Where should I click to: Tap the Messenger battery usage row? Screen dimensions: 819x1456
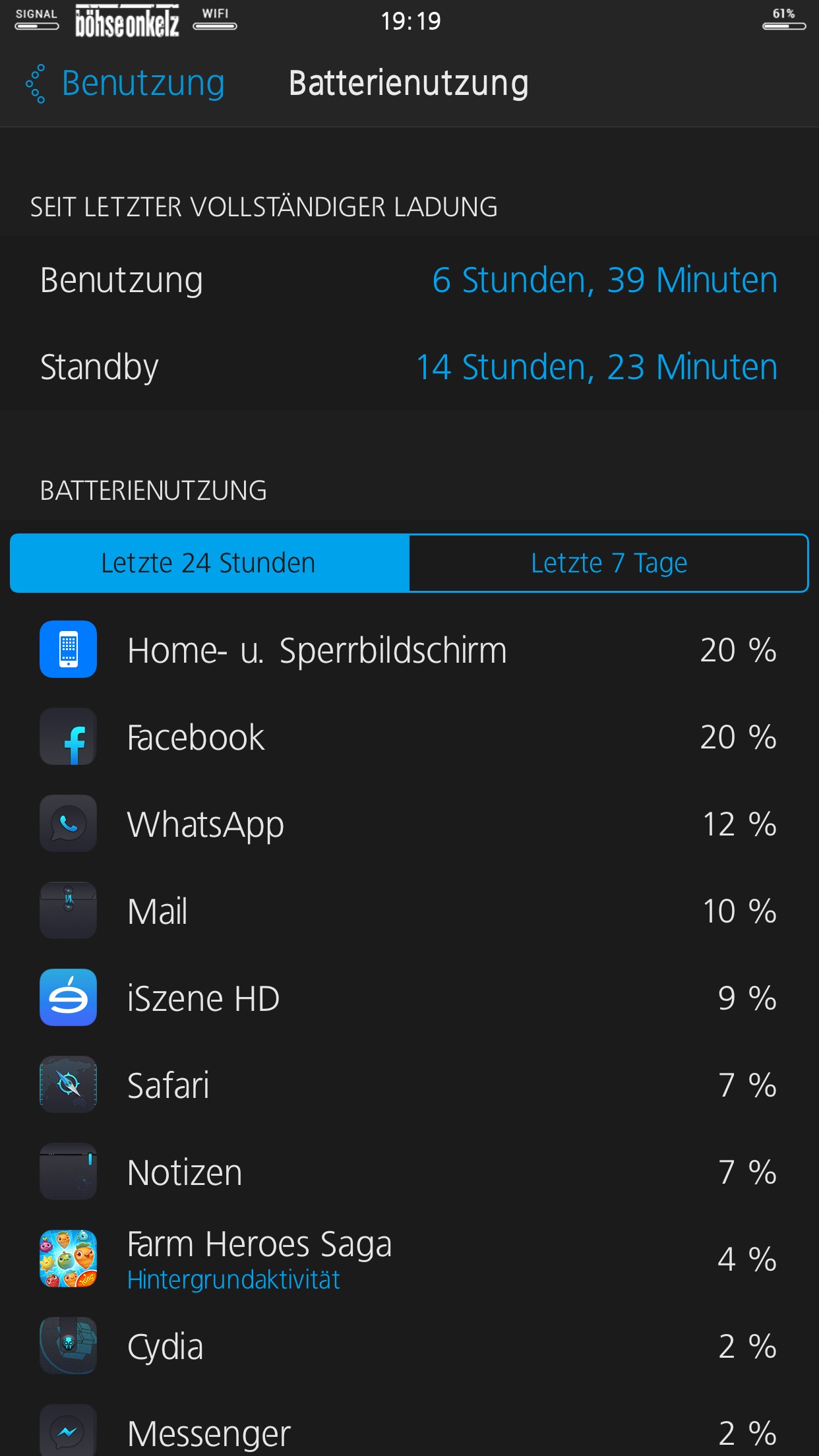[409, 1432]
